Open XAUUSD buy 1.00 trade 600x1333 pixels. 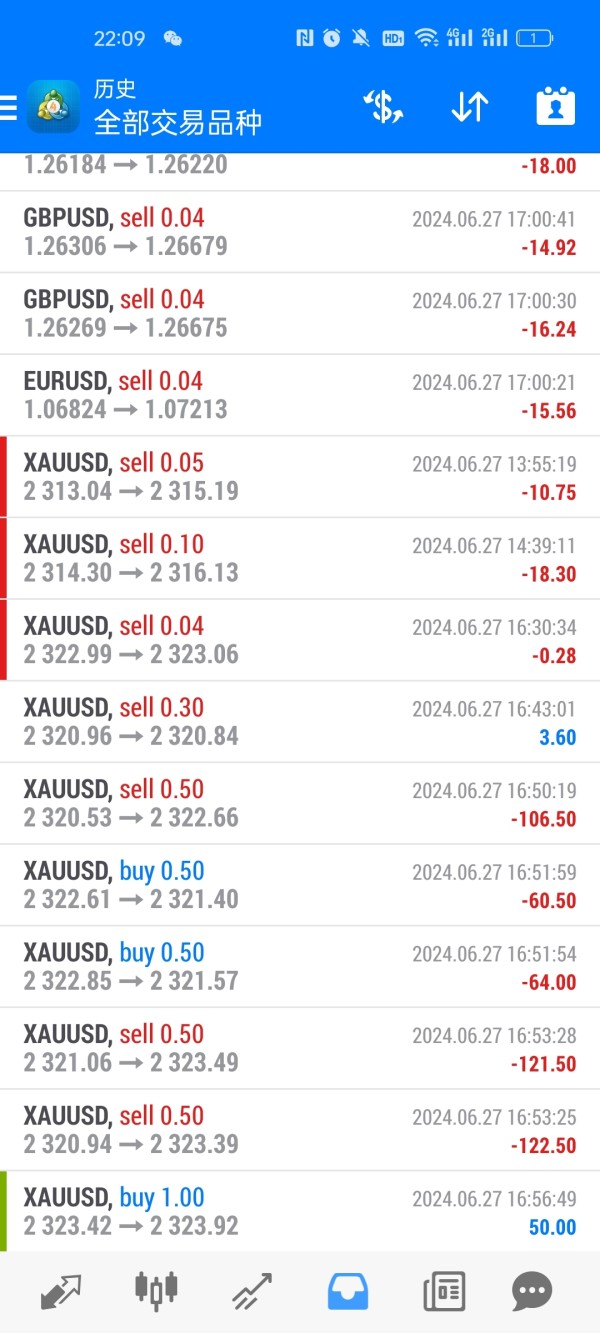(300, 1211)
